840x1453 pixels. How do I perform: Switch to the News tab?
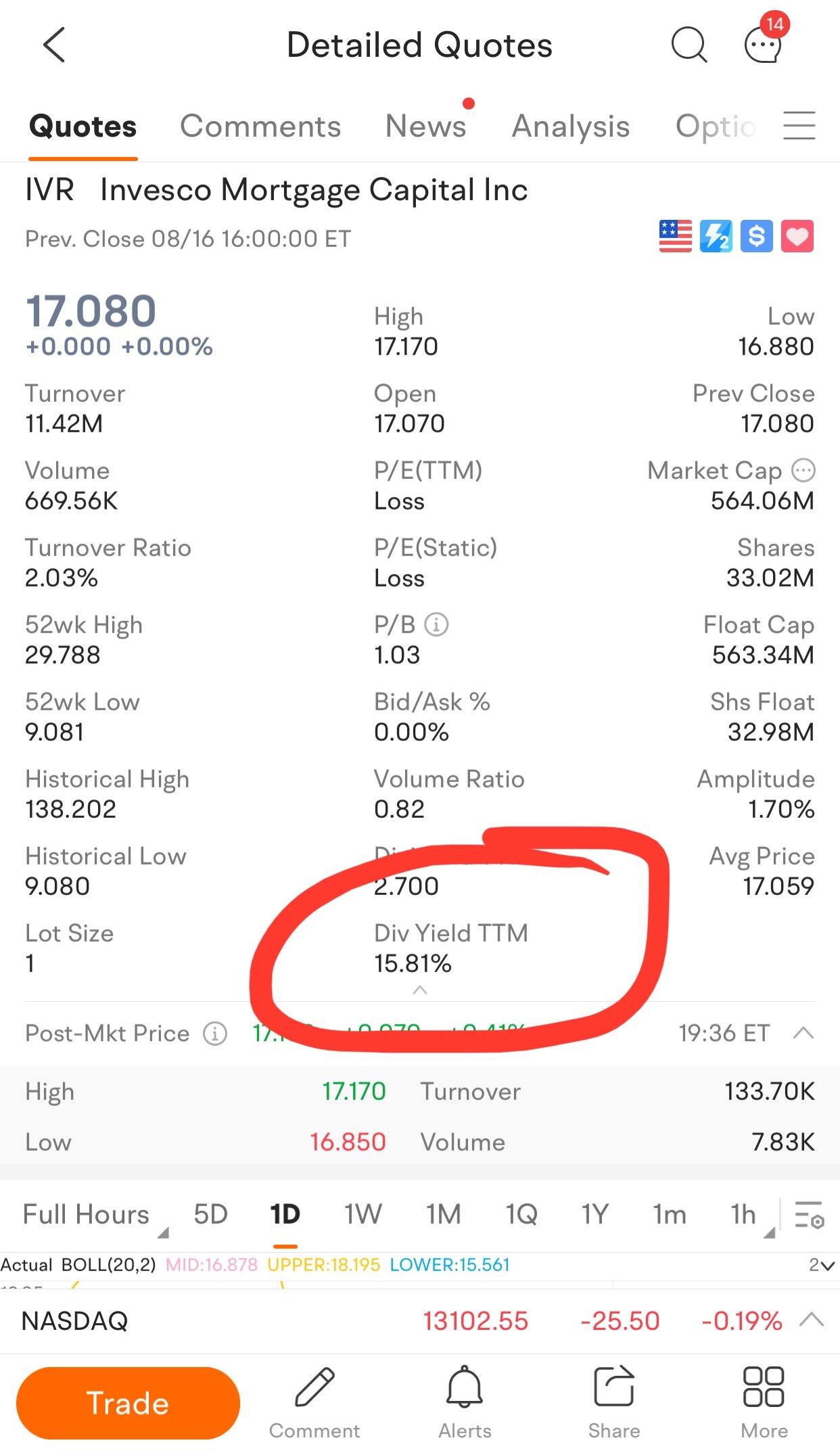coord(426,126)
